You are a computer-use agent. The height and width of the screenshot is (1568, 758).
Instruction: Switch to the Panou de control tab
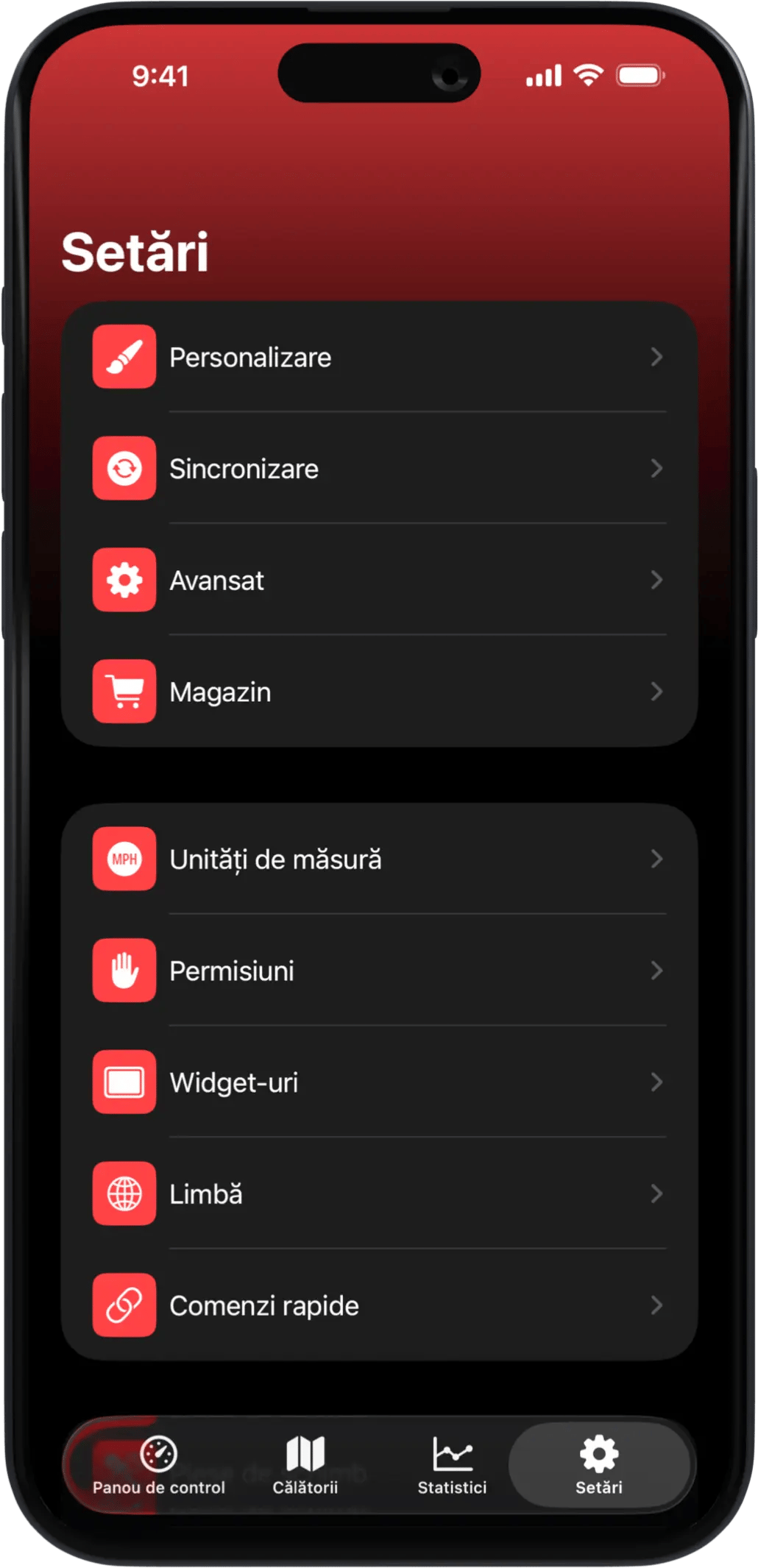point(159,1465)
